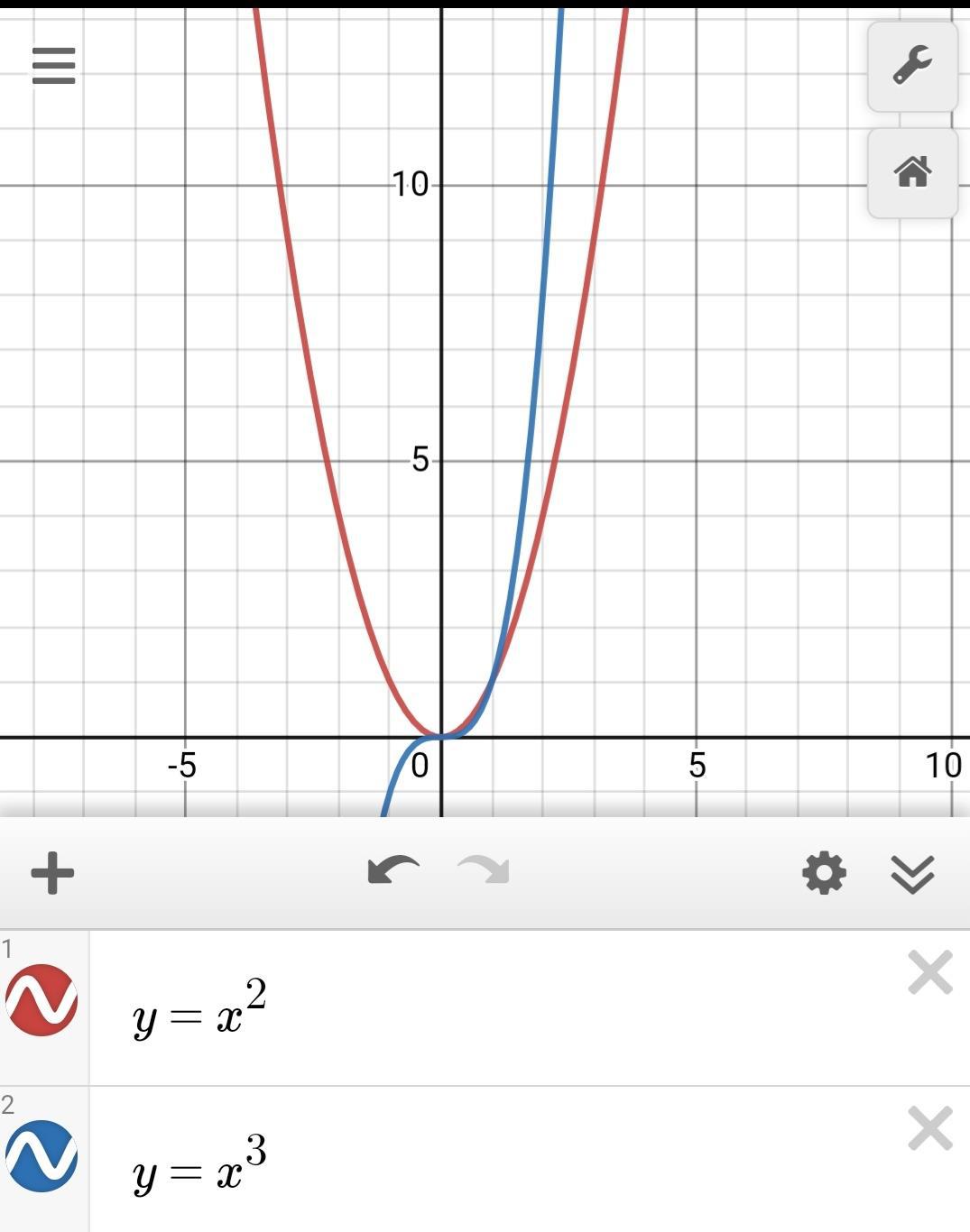Delete the y = x³ expression
The height and width of the screenshot is (1232, 970).
[930, 1128]
